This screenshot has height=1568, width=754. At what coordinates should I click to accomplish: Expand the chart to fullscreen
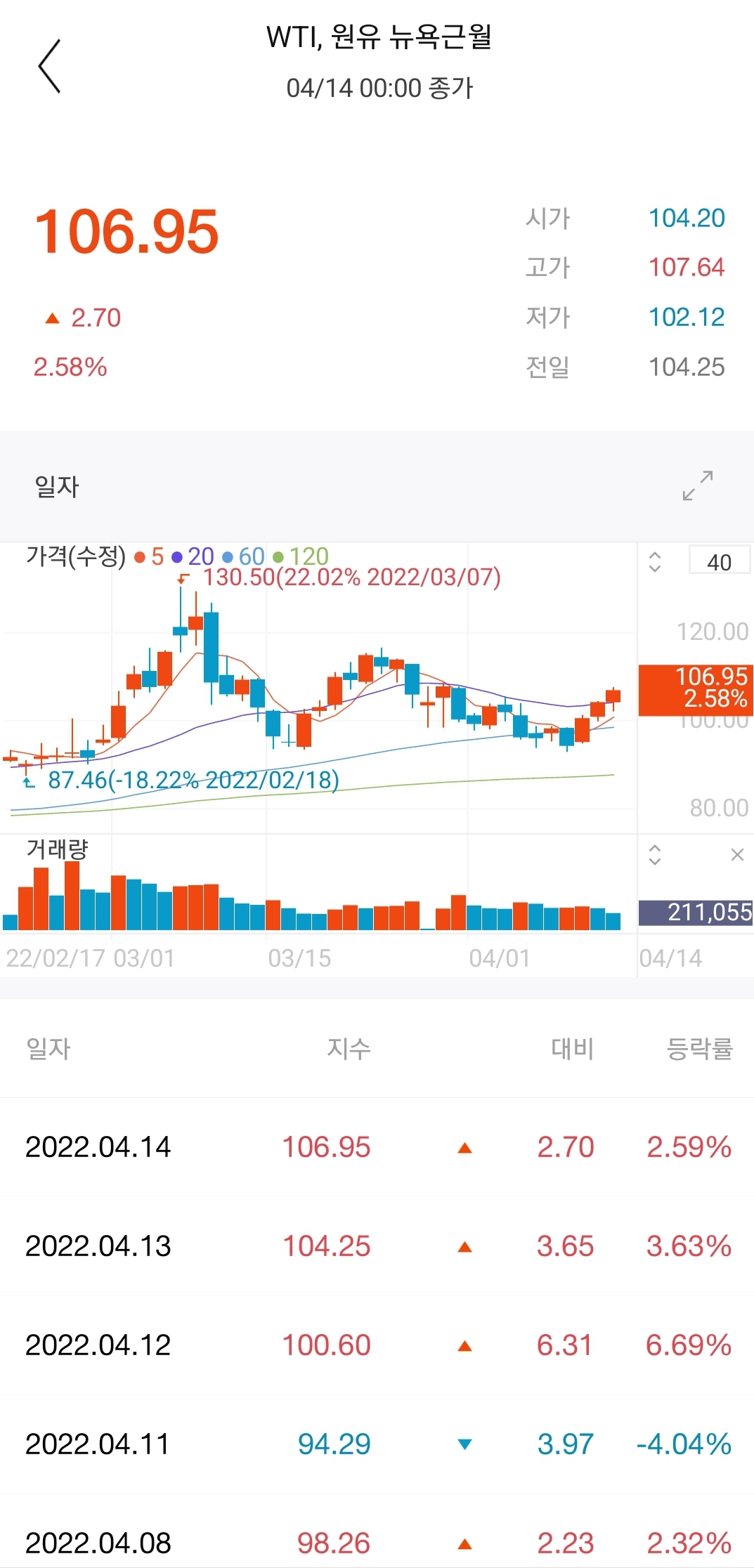698,485
